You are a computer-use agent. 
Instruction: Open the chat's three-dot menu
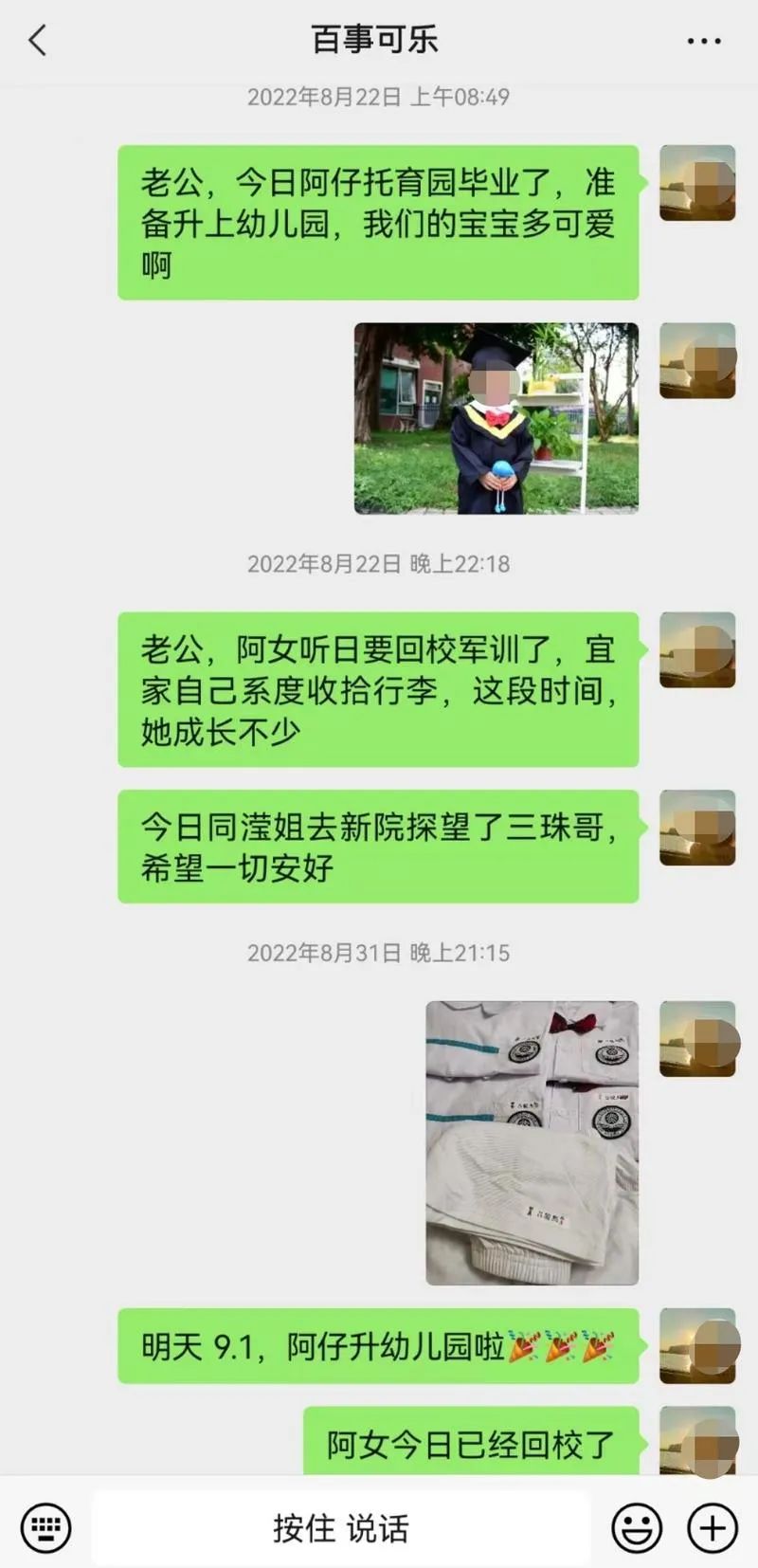click(x=704, y=41)
